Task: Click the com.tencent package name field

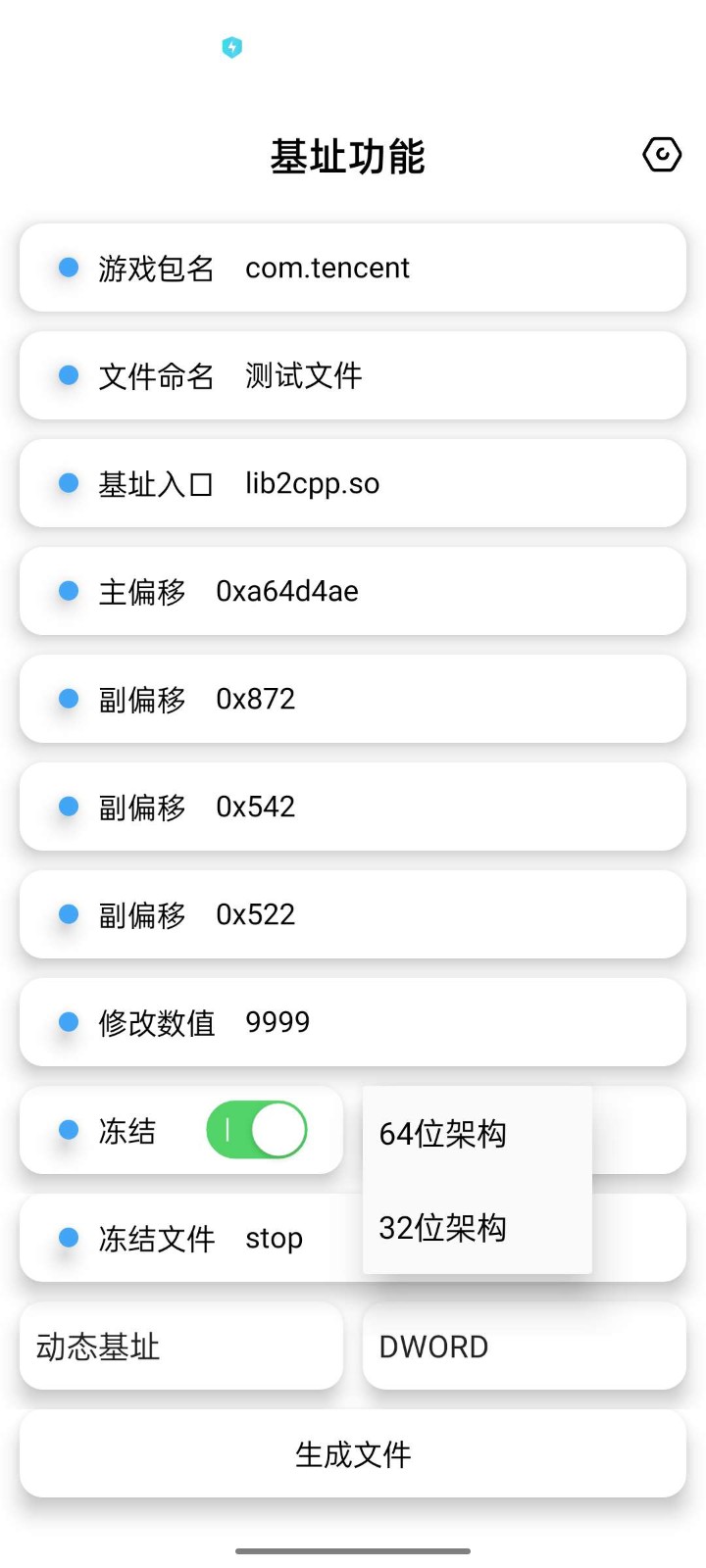Action: (328, 267)
